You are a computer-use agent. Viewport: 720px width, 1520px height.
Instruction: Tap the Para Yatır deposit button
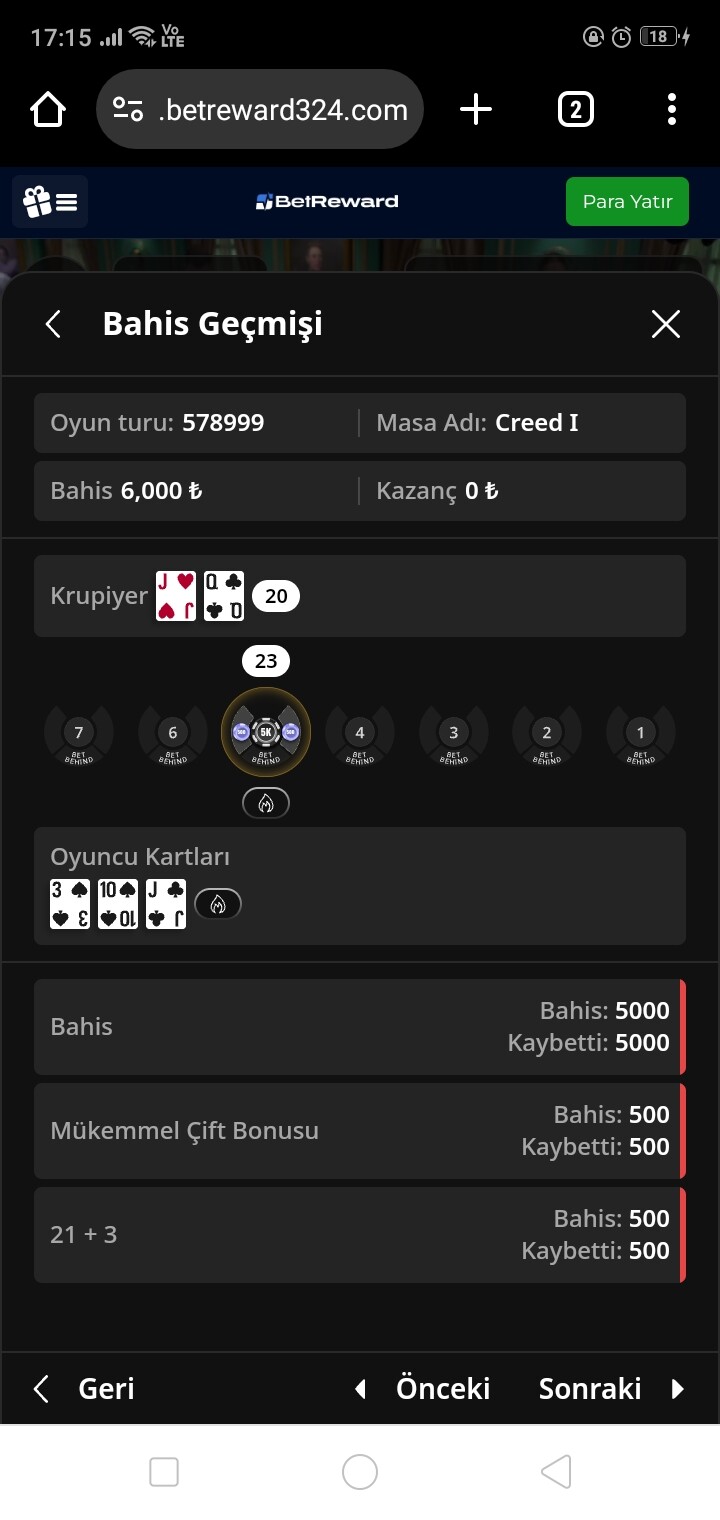627,202
